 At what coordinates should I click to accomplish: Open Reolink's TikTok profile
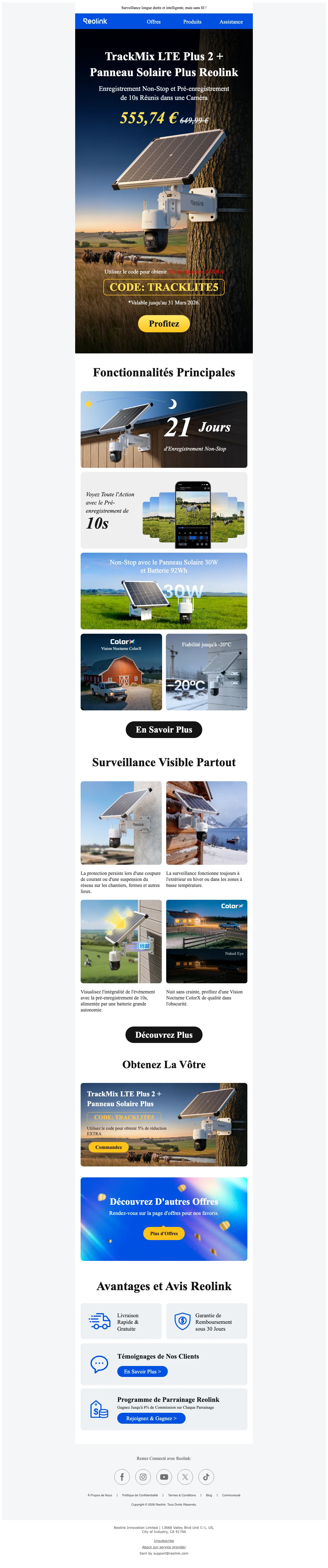click(x=206, y=1477)
